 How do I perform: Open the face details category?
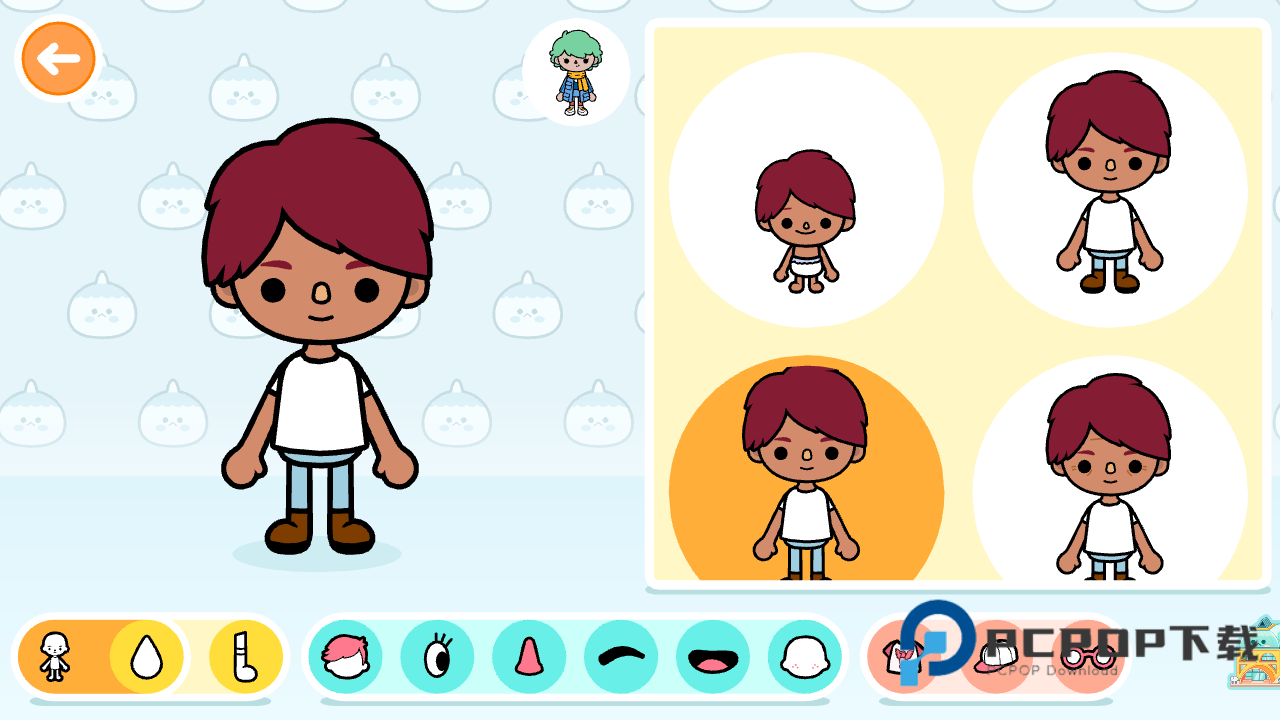point(805,657)
